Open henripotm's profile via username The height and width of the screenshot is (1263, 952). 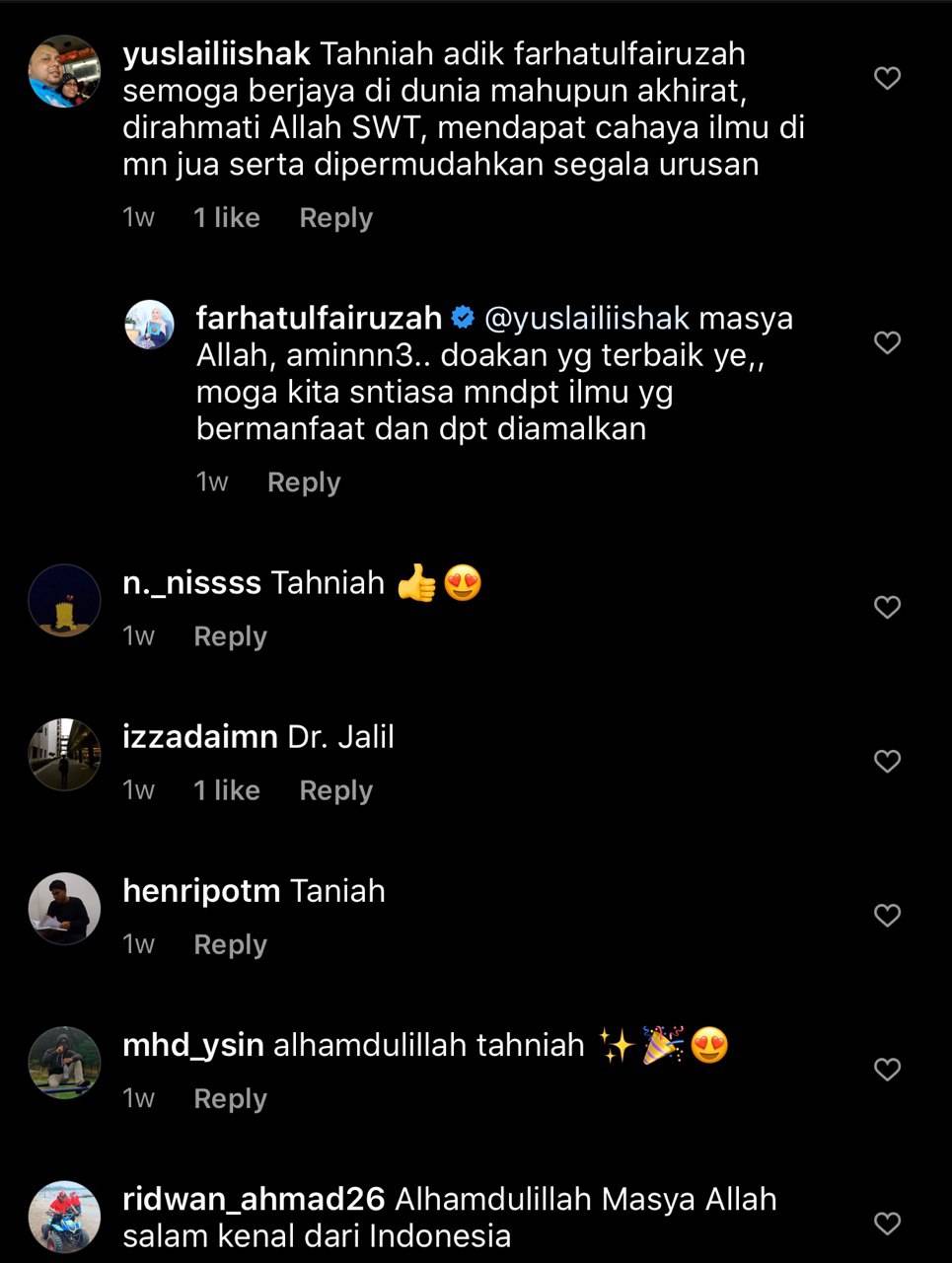click(201, 891)
